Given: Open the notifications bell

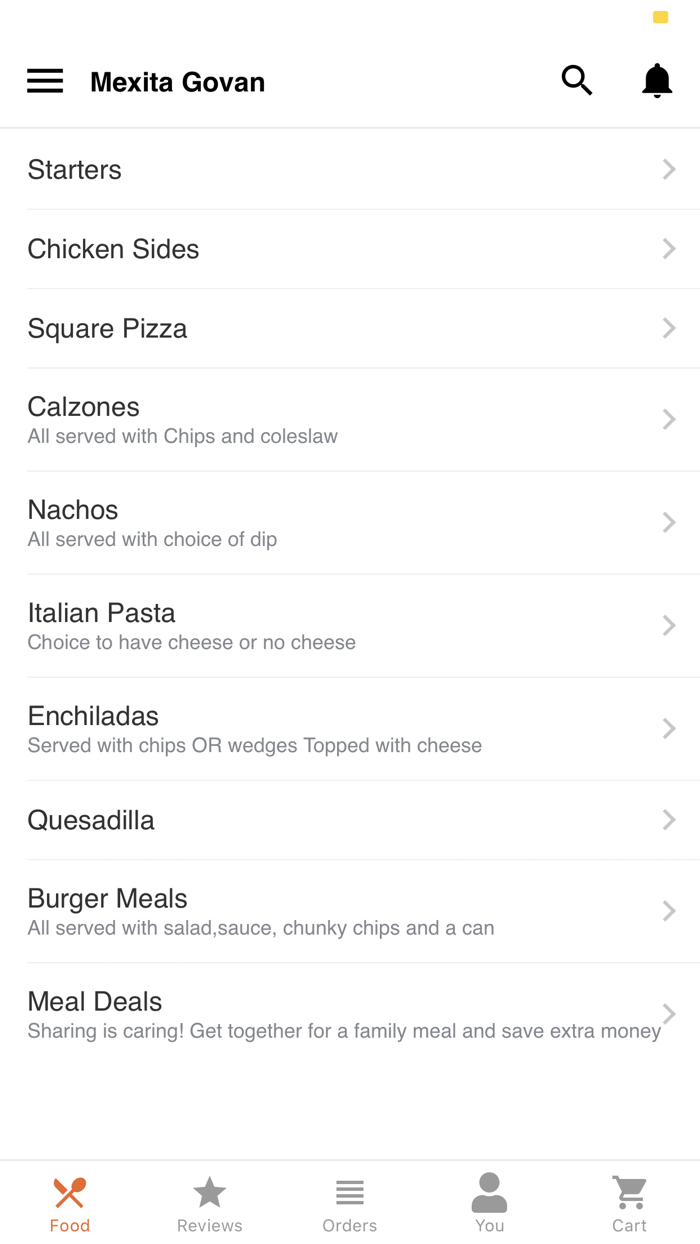Looking at the screenshot, I should pos(657,81).
